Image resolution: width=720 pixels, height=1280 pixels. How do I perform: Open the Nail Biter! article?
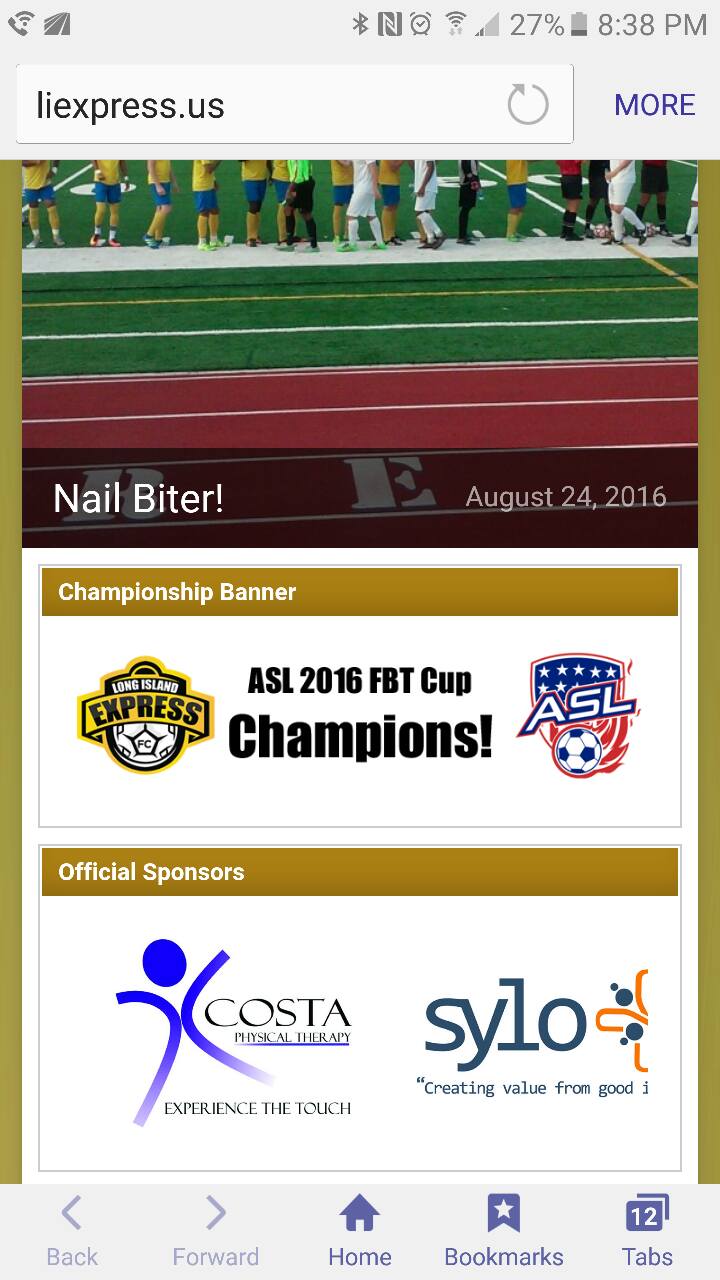[x=140, y=498]
